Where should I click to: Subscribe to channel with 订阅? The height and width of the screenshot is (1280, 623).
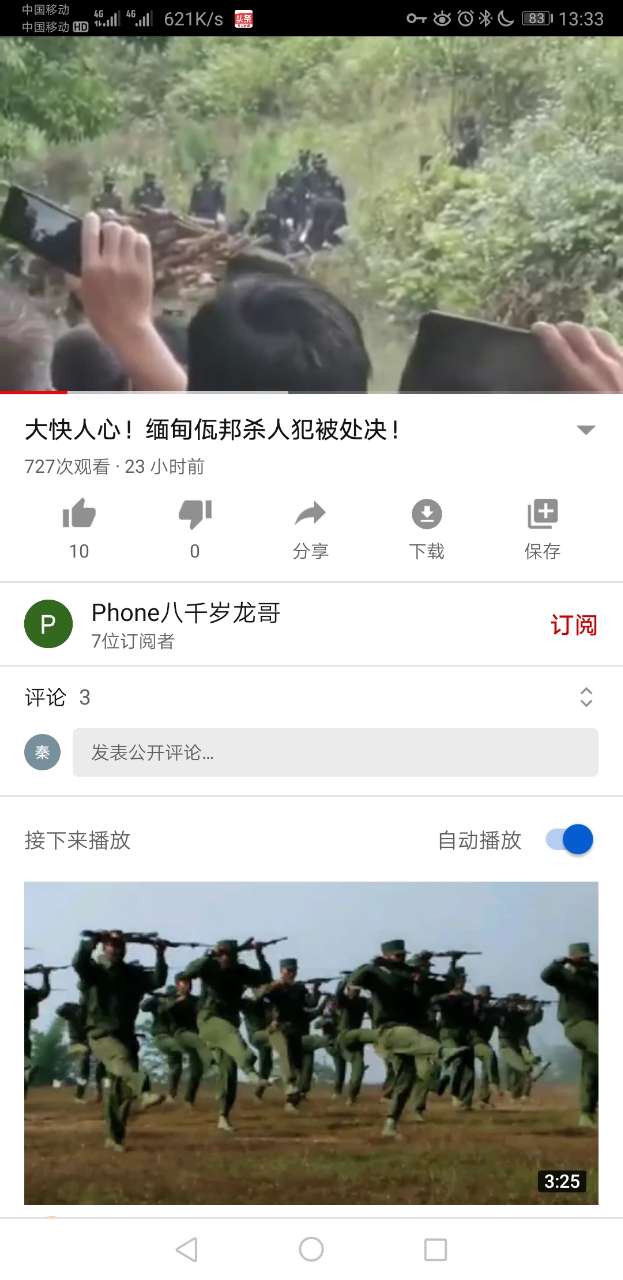coord(573,625)
